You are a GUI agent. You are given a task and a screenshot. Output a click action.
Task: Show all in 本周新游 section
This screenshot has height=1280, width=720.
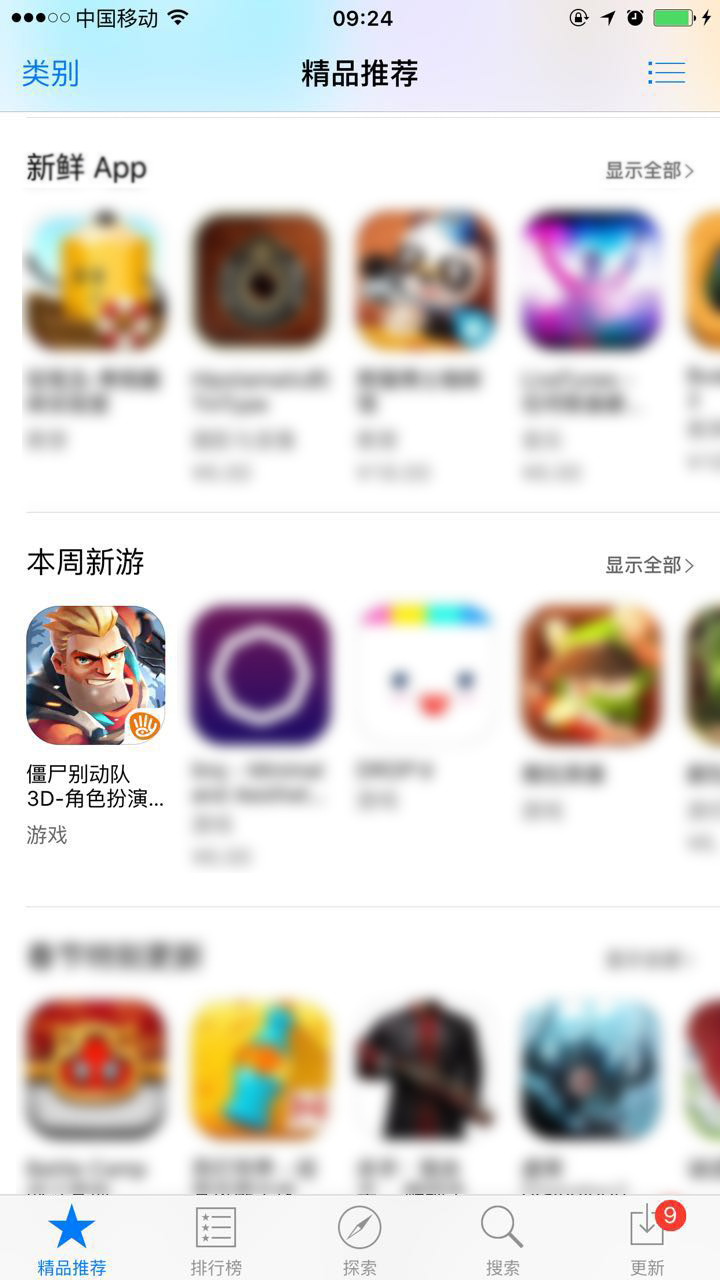click(649, 565)
